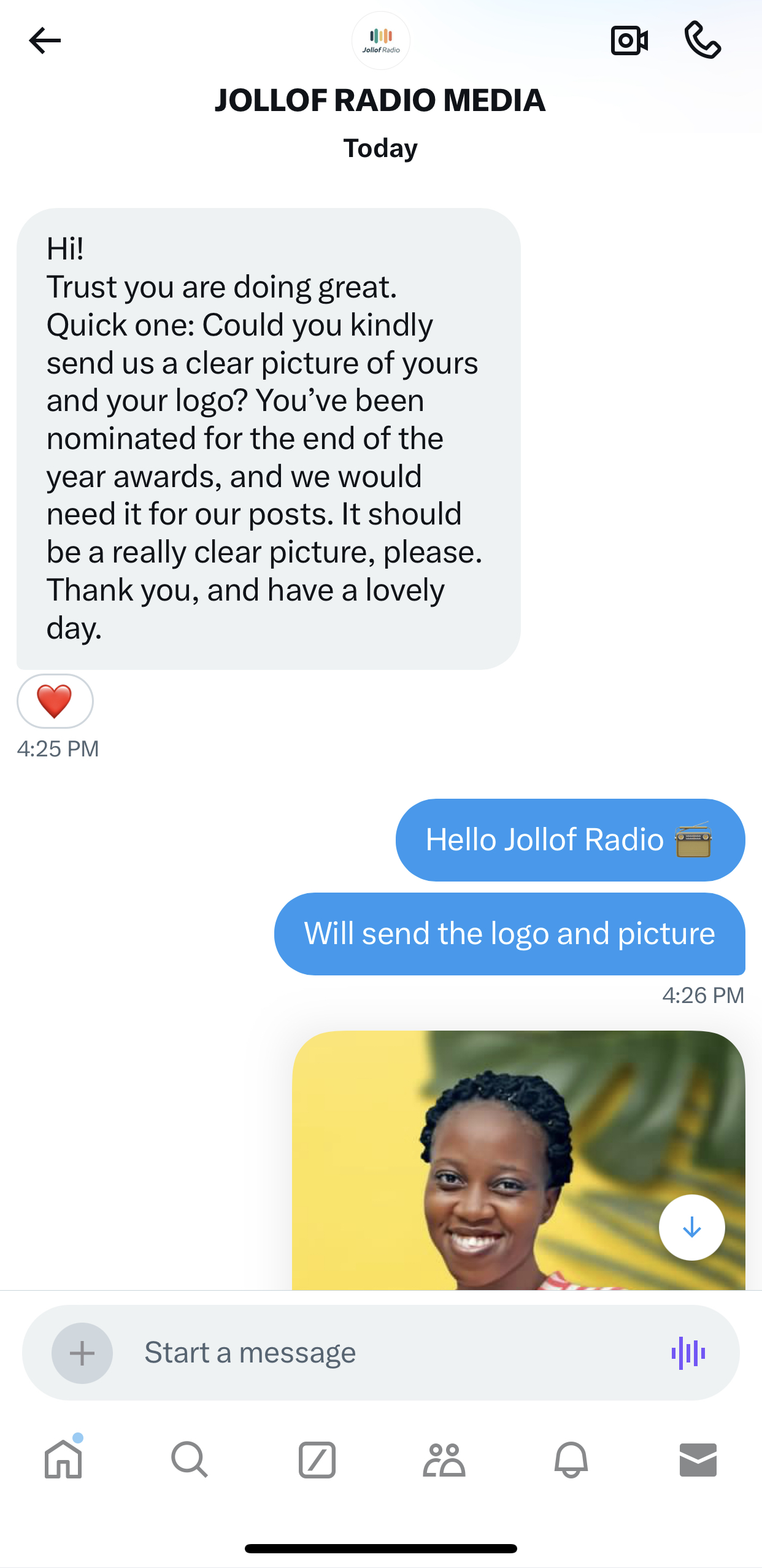Record a voice message
Image resolution: width=762 pixels, height=1568 pixels.
pos(688,1353)
